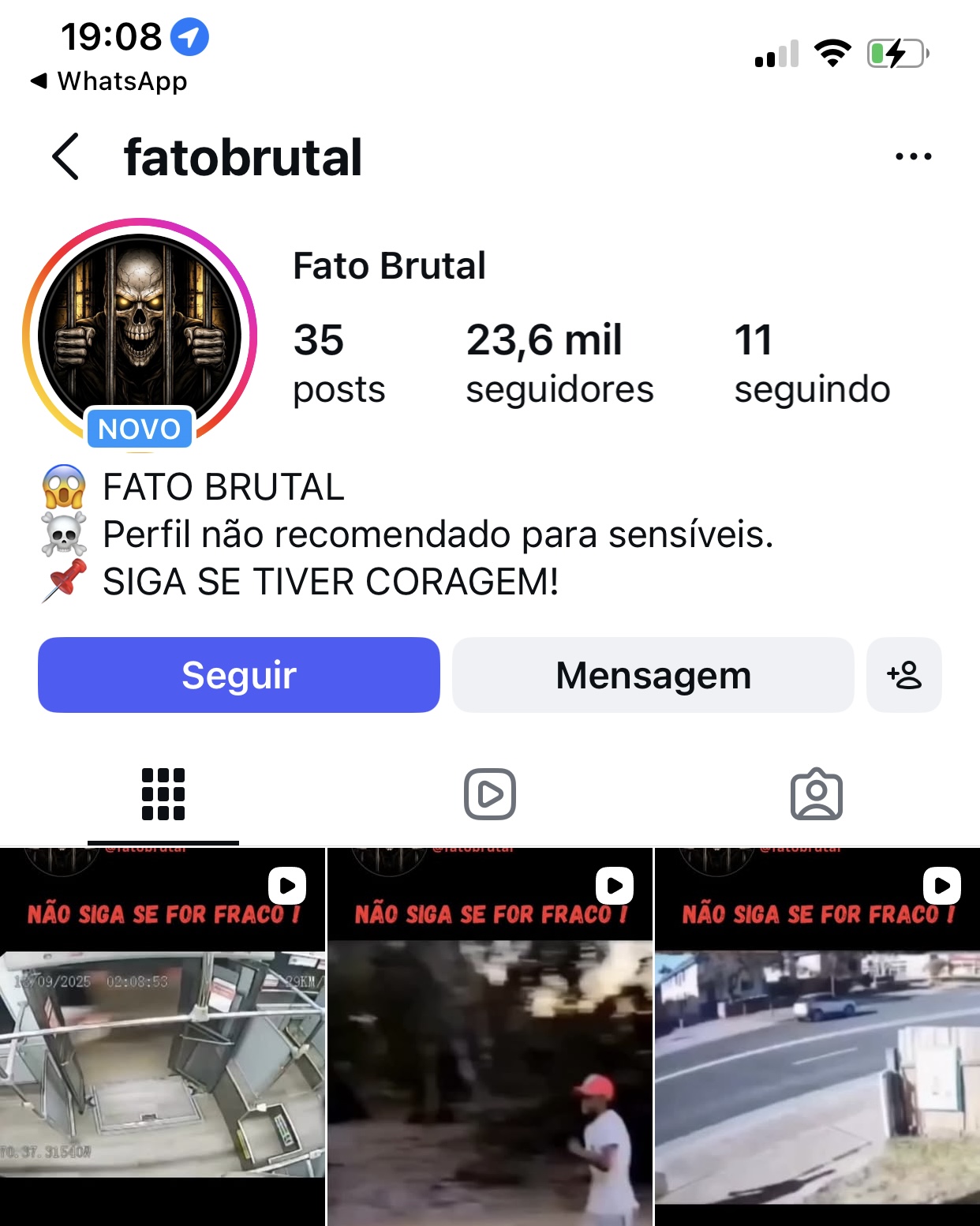Tap the suggested accounts add-person icon

point(904,675)
